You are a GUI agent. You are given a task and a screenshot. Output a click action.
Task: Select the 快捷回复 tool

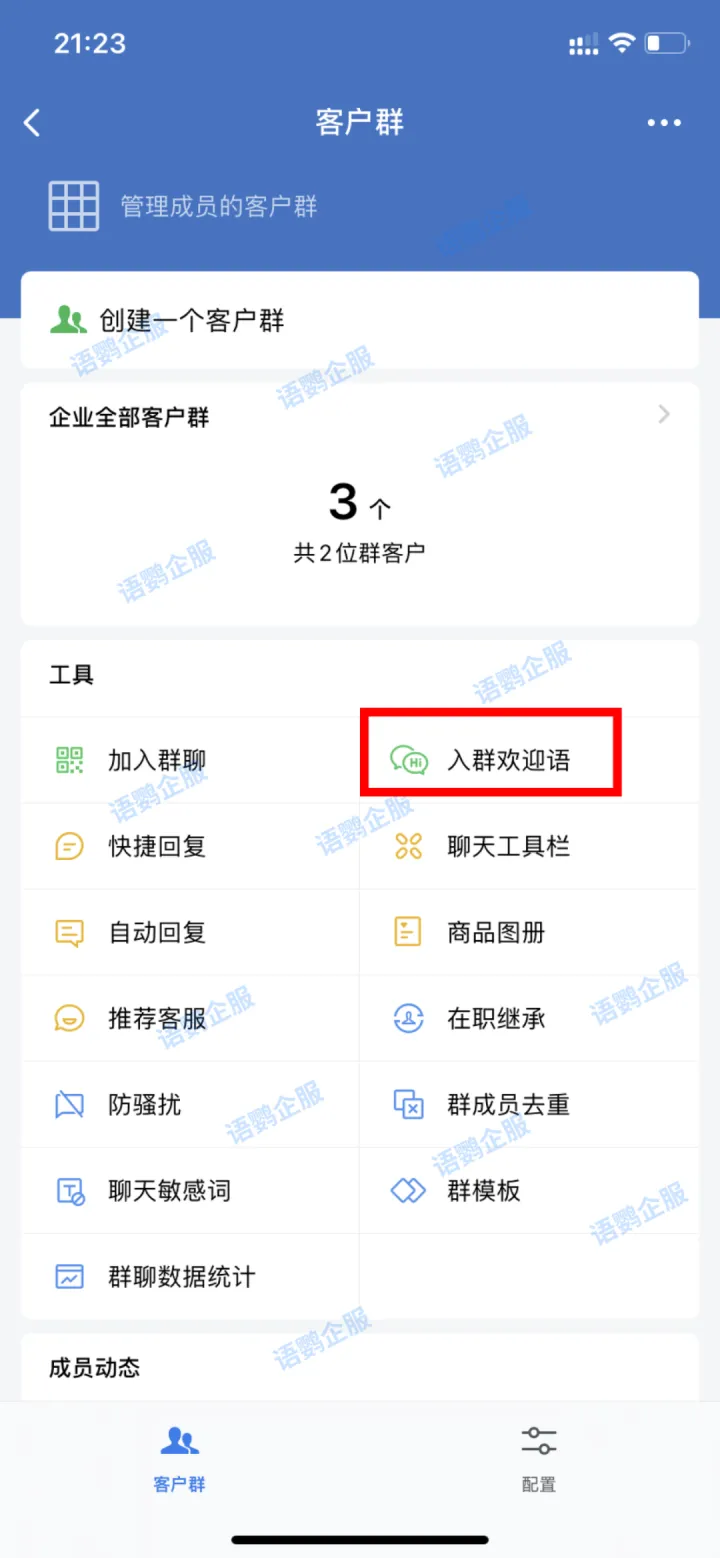coord(157,847)
